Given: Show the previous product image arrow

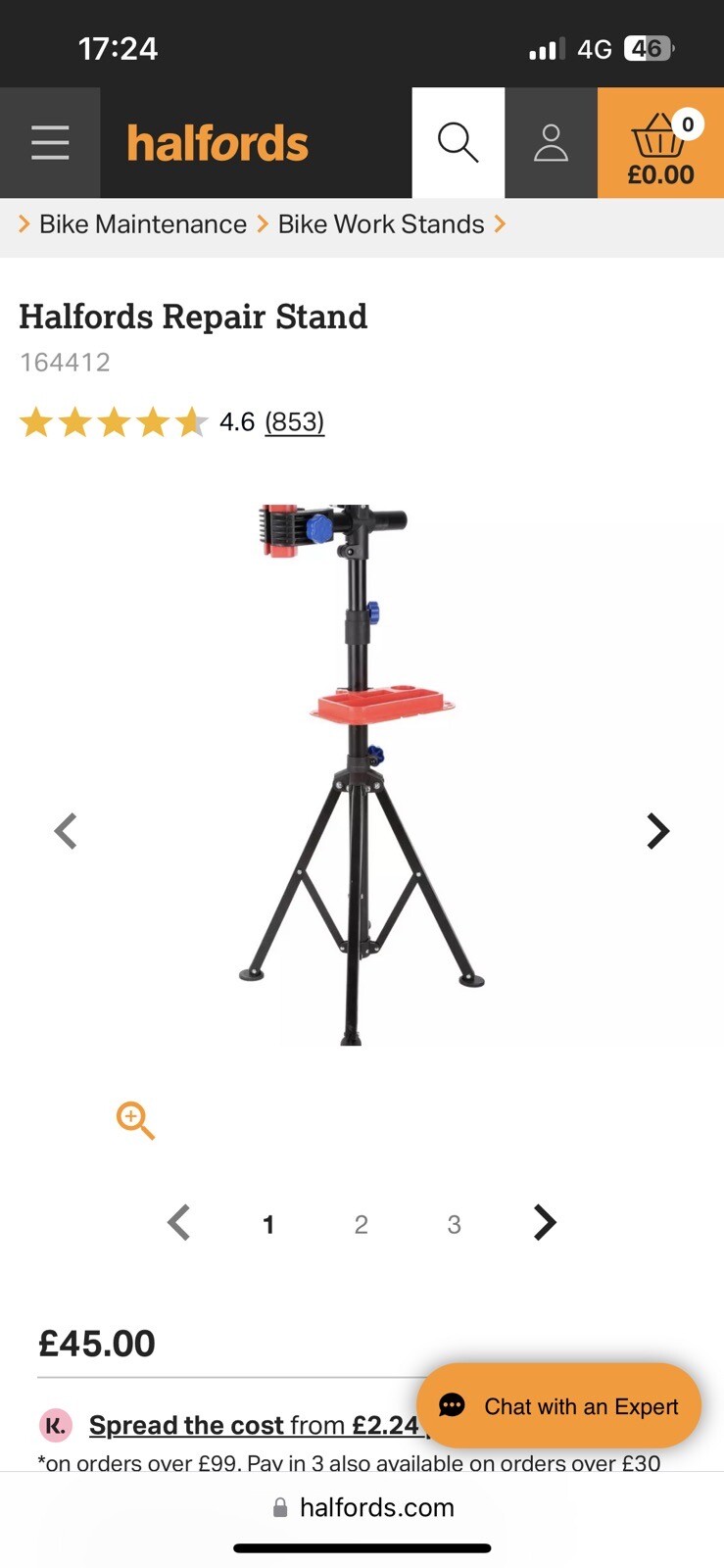Looking at the screenshot, I should point(66,831).
